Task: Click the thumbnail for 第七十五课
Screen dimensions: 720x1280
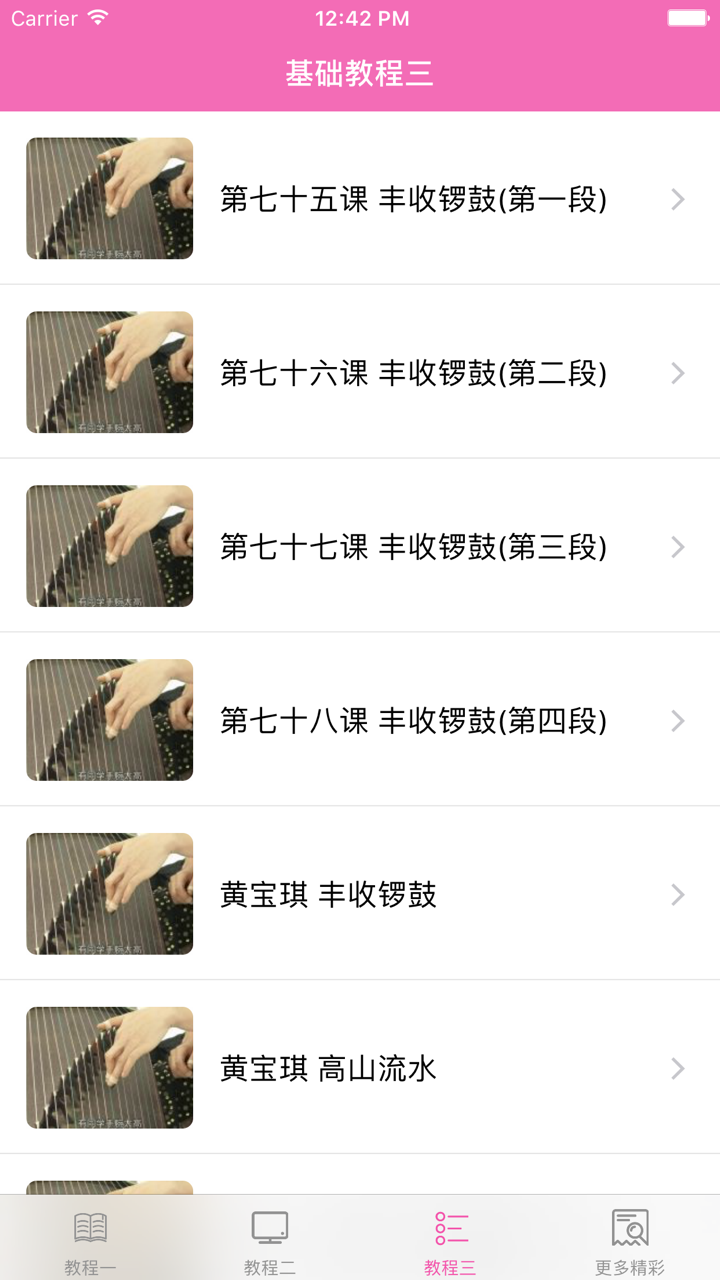Action: click(109, 198)
